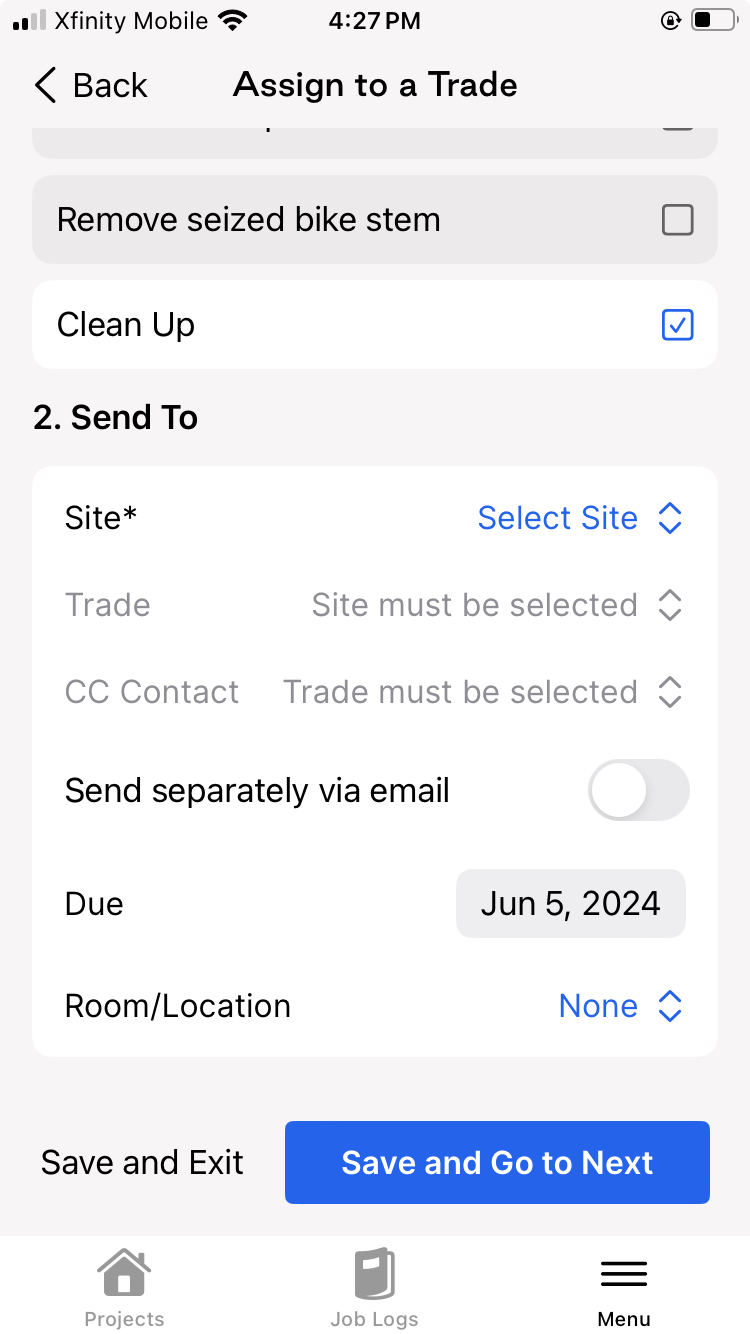Open the Menu tab
Screen dimensions: 750x1334
point(624,1291)
